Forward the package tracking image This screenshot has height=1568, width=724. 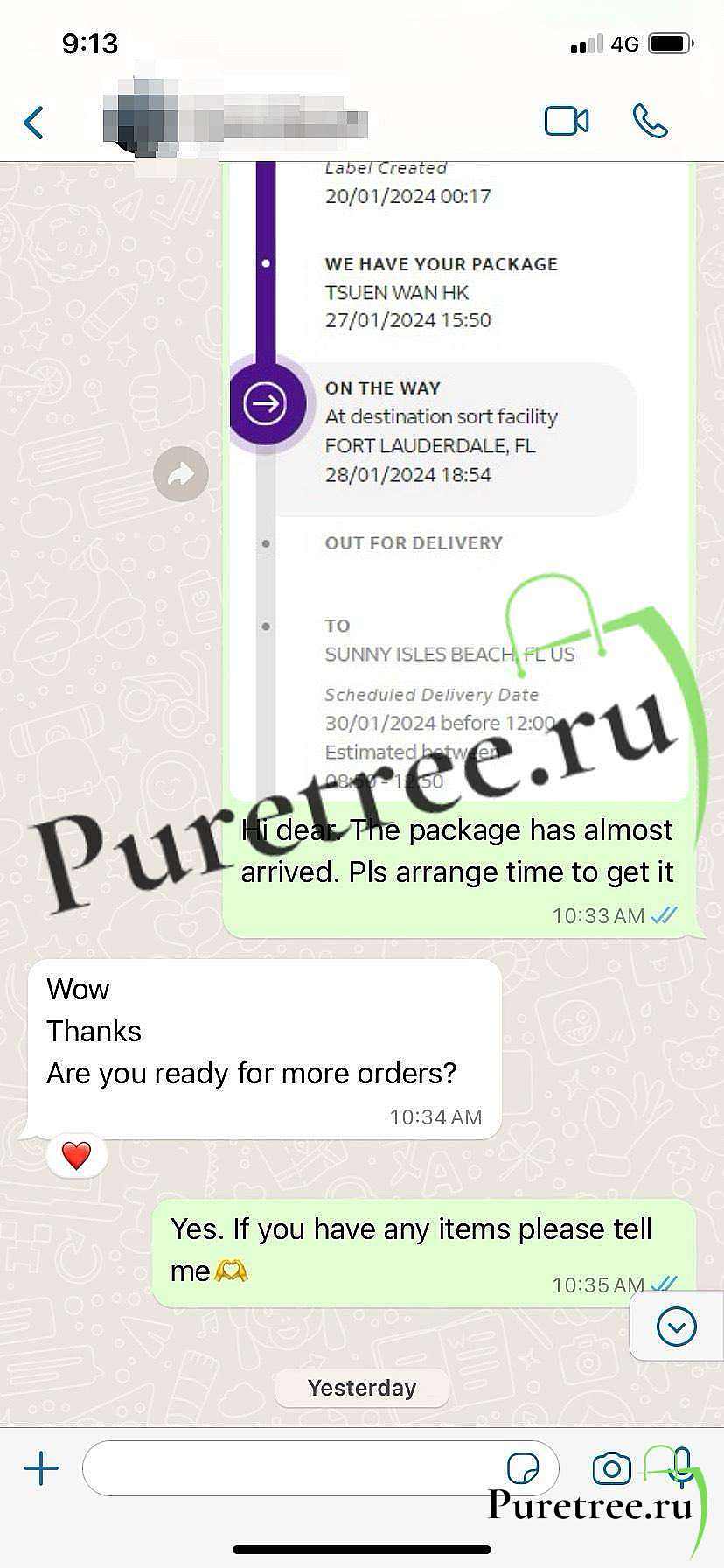pyautogui.click(x=181, y=475)
